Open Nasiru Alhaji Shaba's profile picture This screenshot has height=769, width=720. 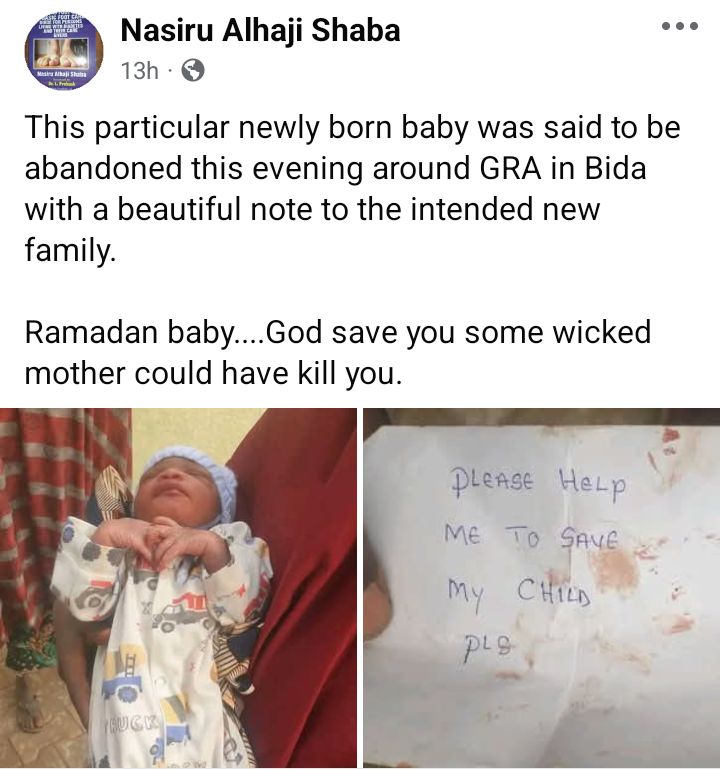coord(63,52)
